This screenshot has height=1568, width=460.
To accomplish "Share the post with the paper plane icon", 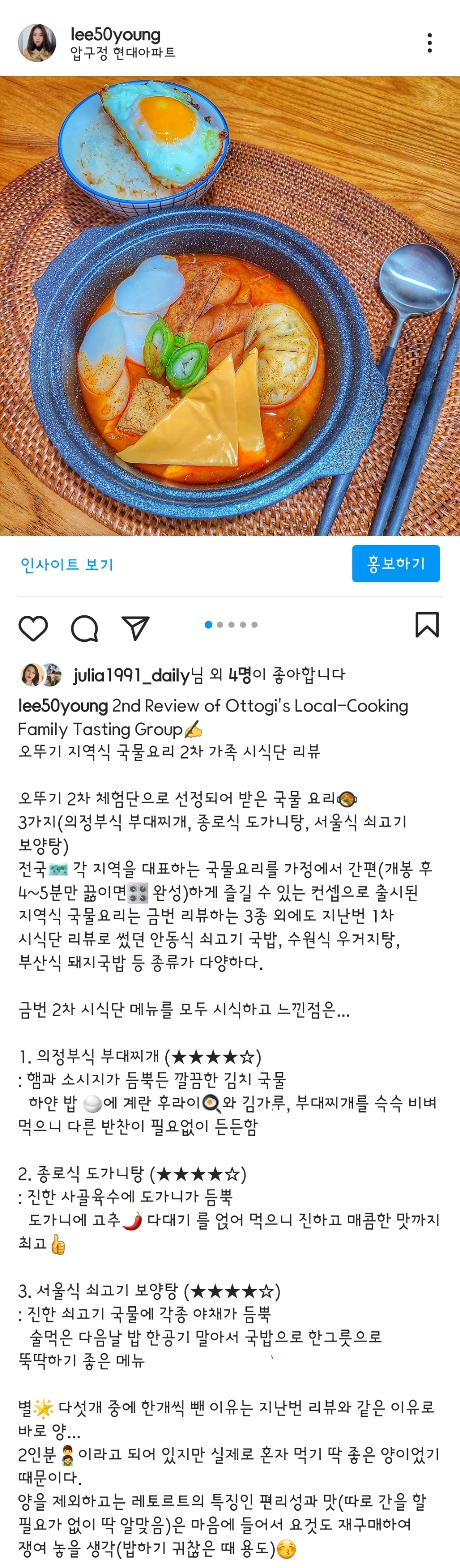I will (x=135, y=628).
